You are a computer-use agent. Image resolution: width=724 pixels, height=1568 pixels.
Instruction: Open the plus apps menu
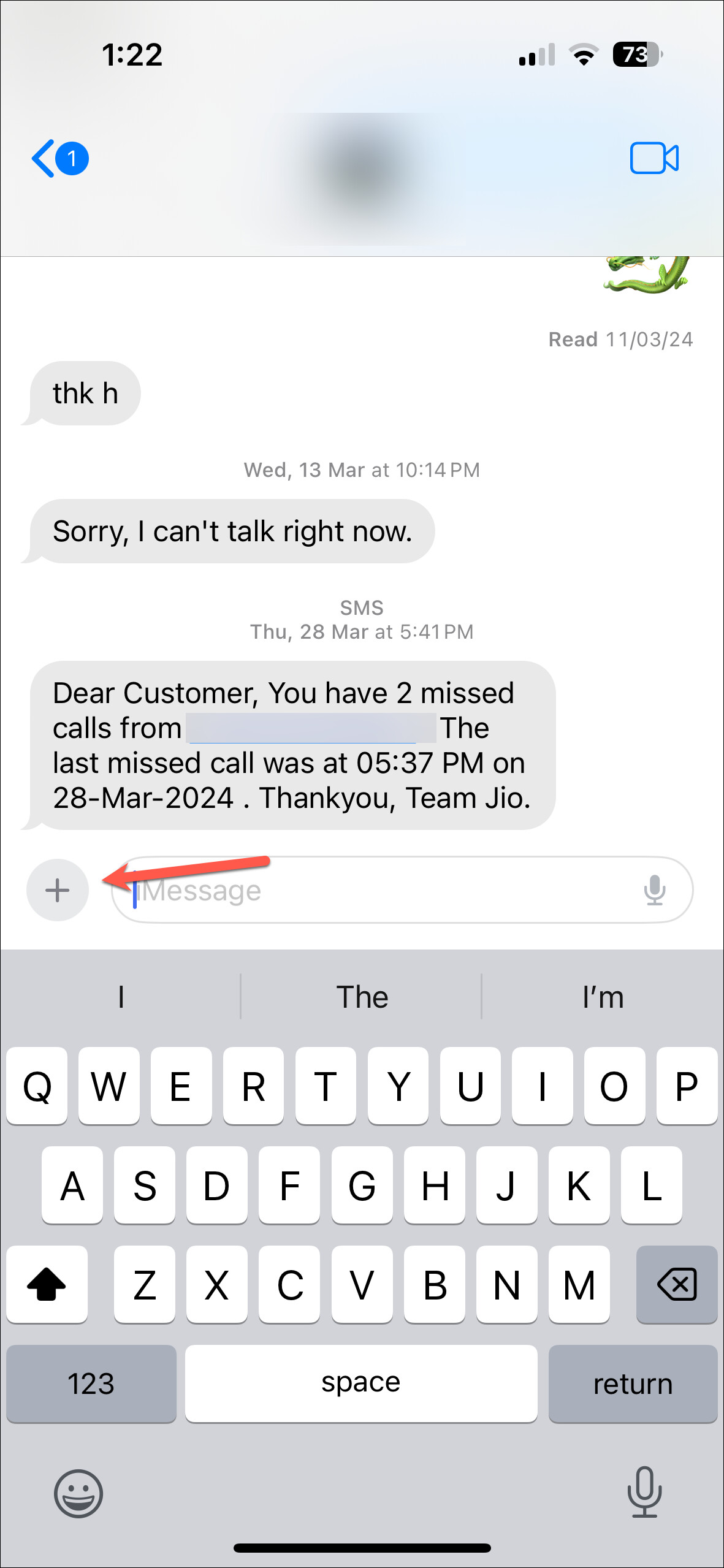[x=58, y=890]
